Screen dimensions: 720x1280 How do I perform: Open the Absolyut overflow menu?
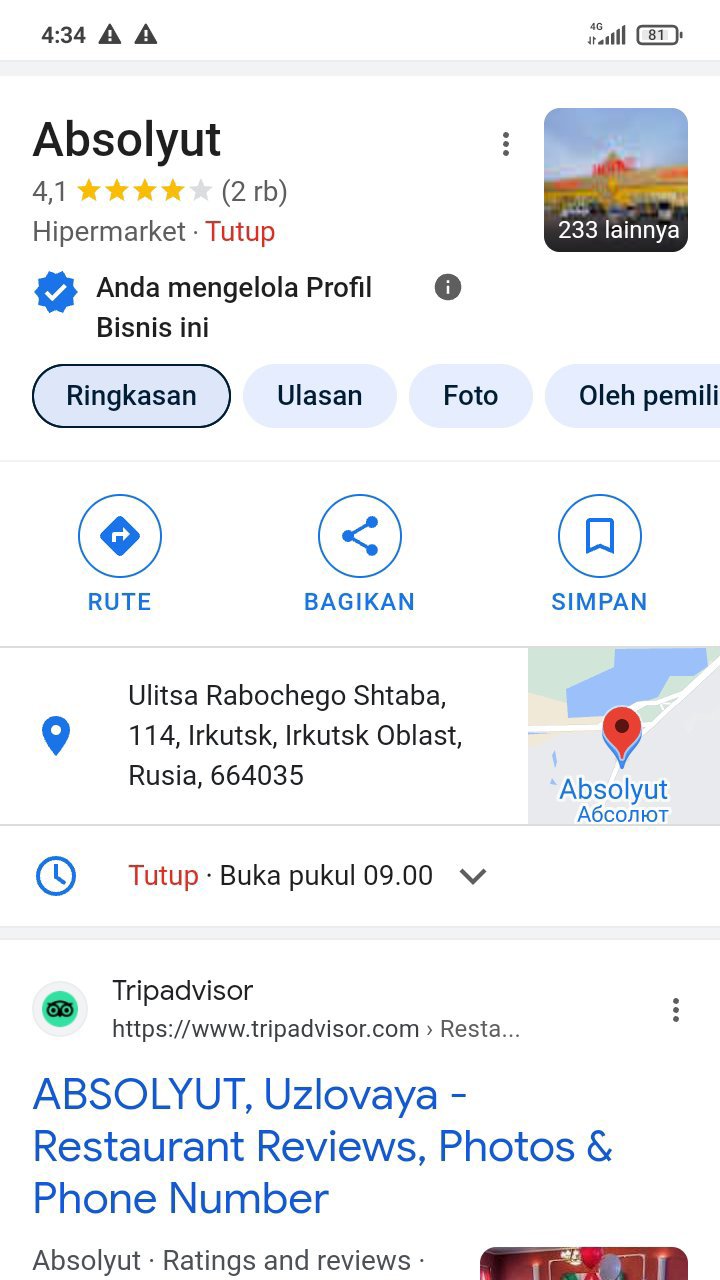[x=506, y=145]
